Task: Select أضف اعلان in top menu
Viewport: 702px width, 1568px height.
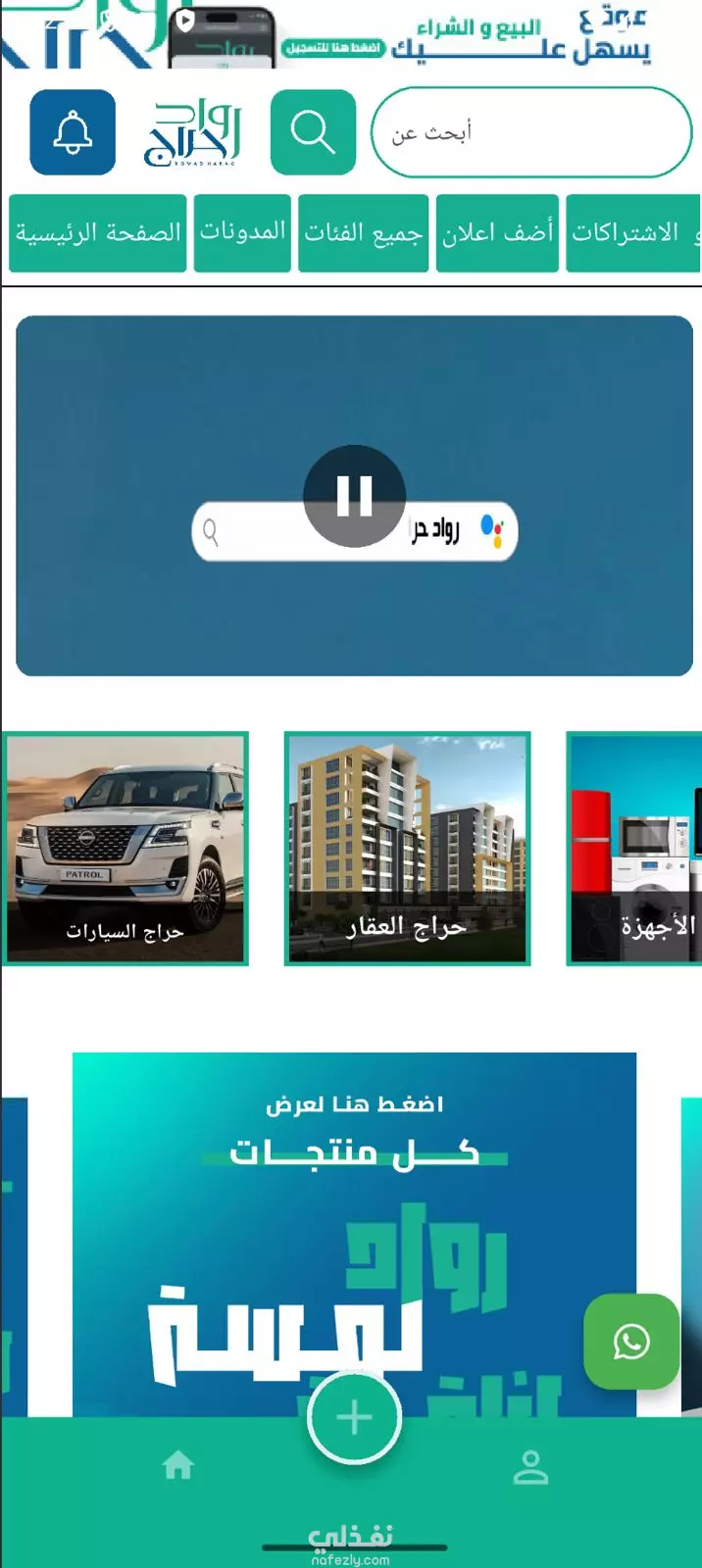Action: tap(497, 233)
